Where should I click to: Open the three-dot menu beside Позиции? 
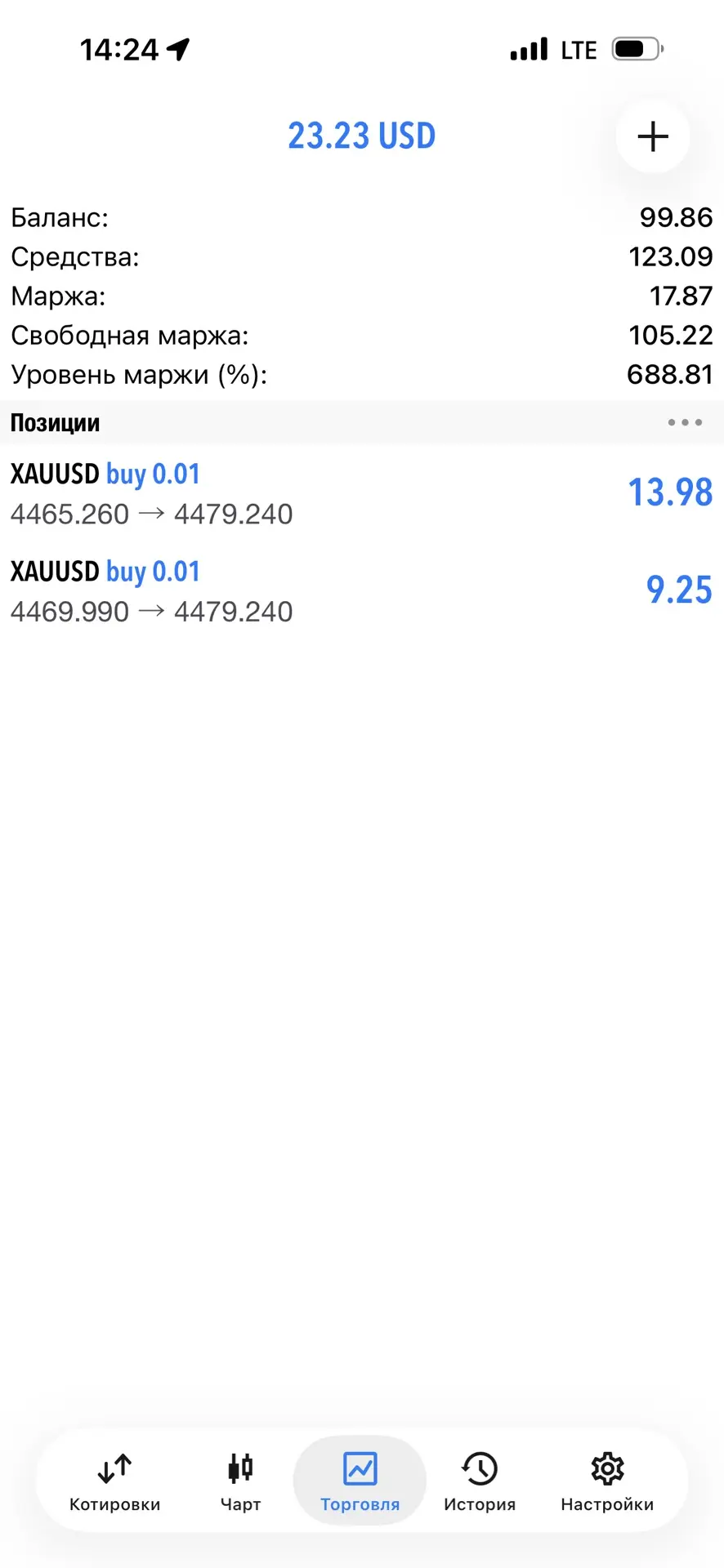tap(685, 422)
